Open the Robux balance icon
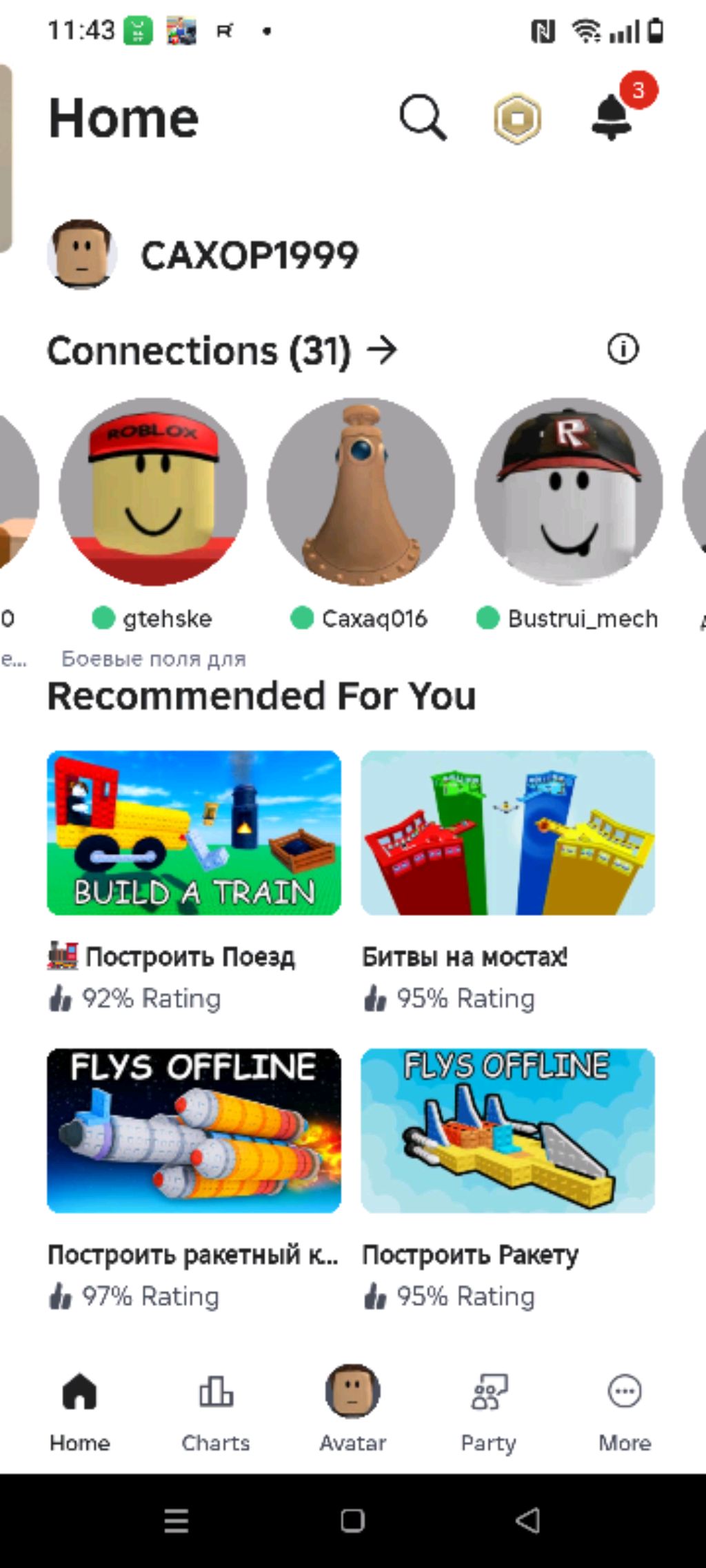The width and height of the screenshot is (706, 1568). click(x=517, y=119)
